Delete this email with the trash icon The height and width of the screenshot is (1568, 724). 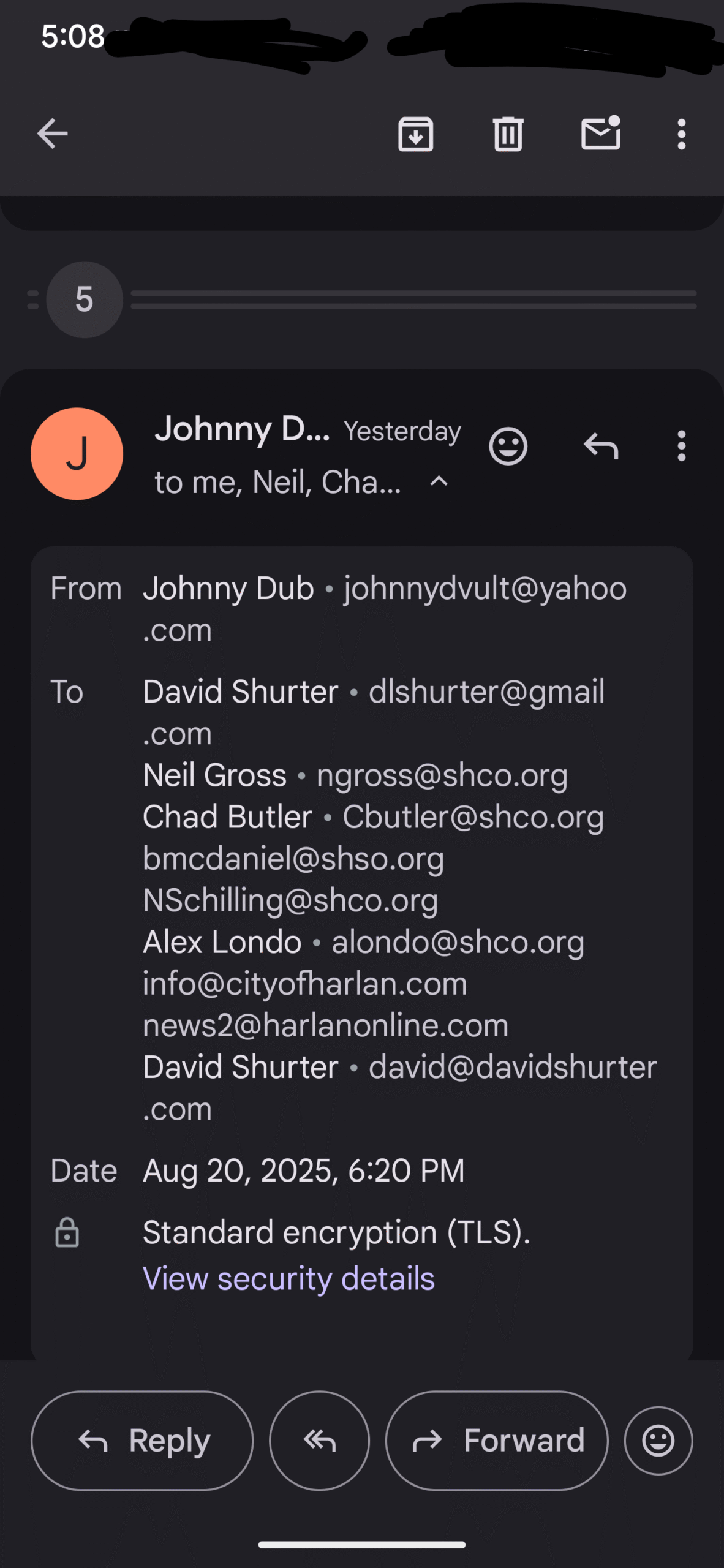tap(508, 134)
